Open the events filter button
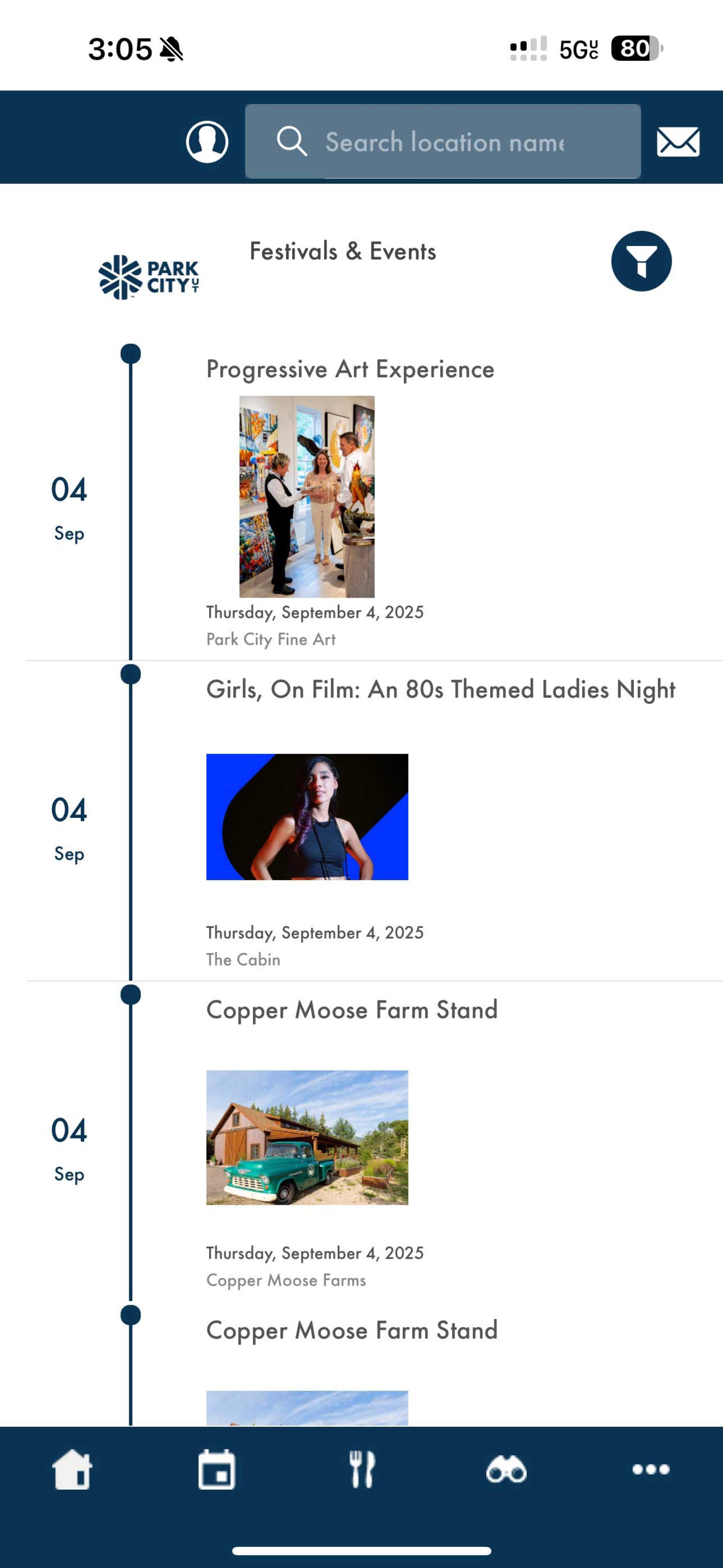The height and width of the screenshot is (1568, 723). pyautogui.click(x=641, y=261)
